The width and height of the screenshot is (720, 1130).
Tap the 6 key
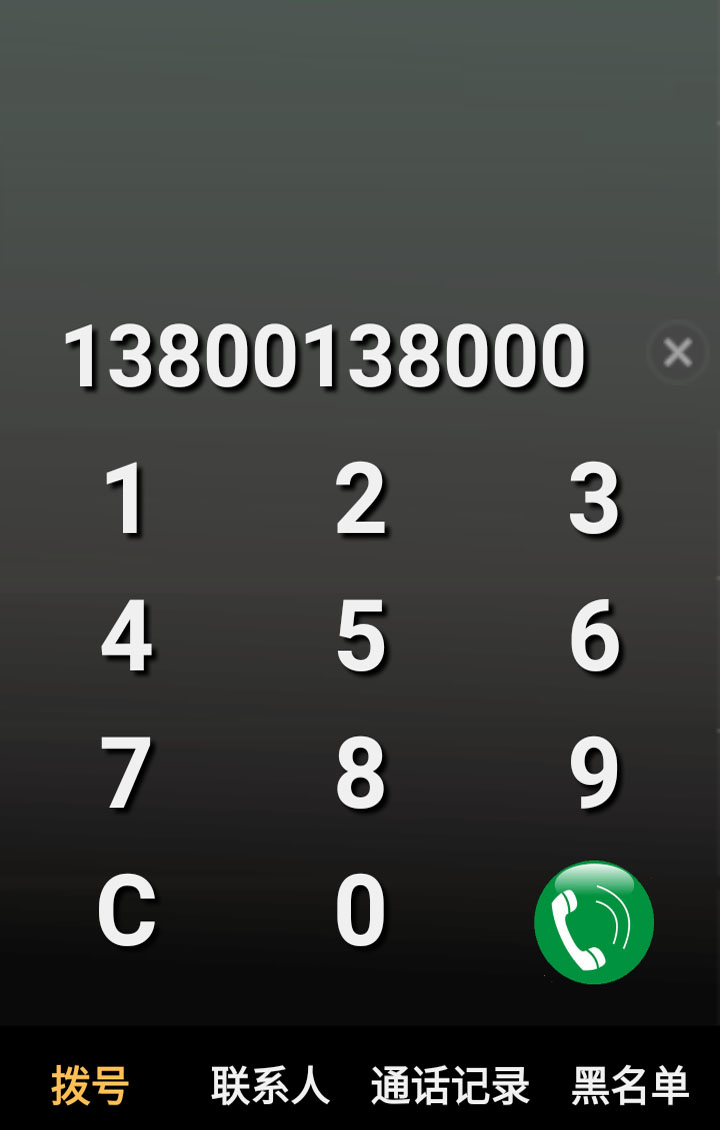tap(594, 636)
